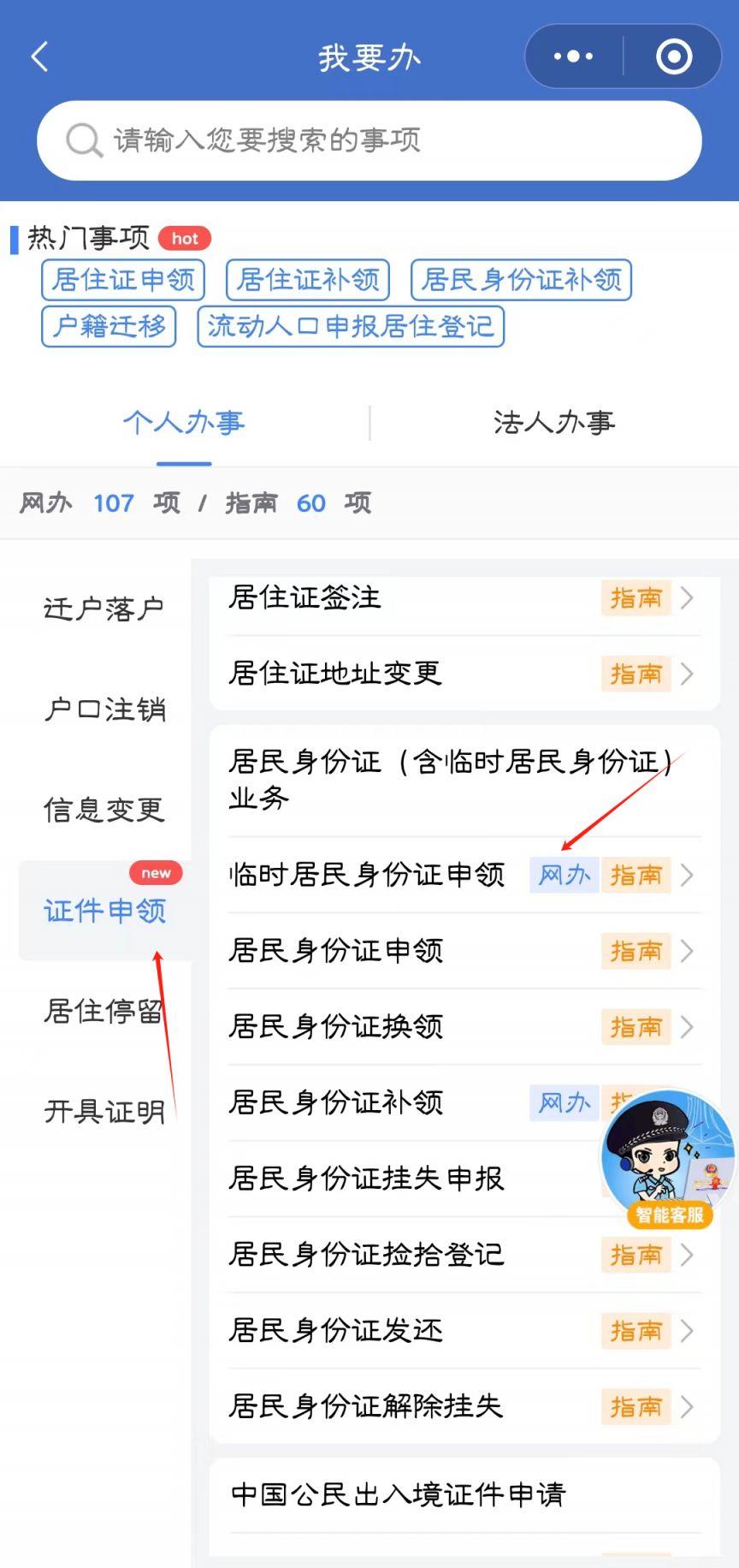The width and height of the screenshot is (739, 1568).
Task: Switch to the 法人办事 tab
Action: click(553, 423)
